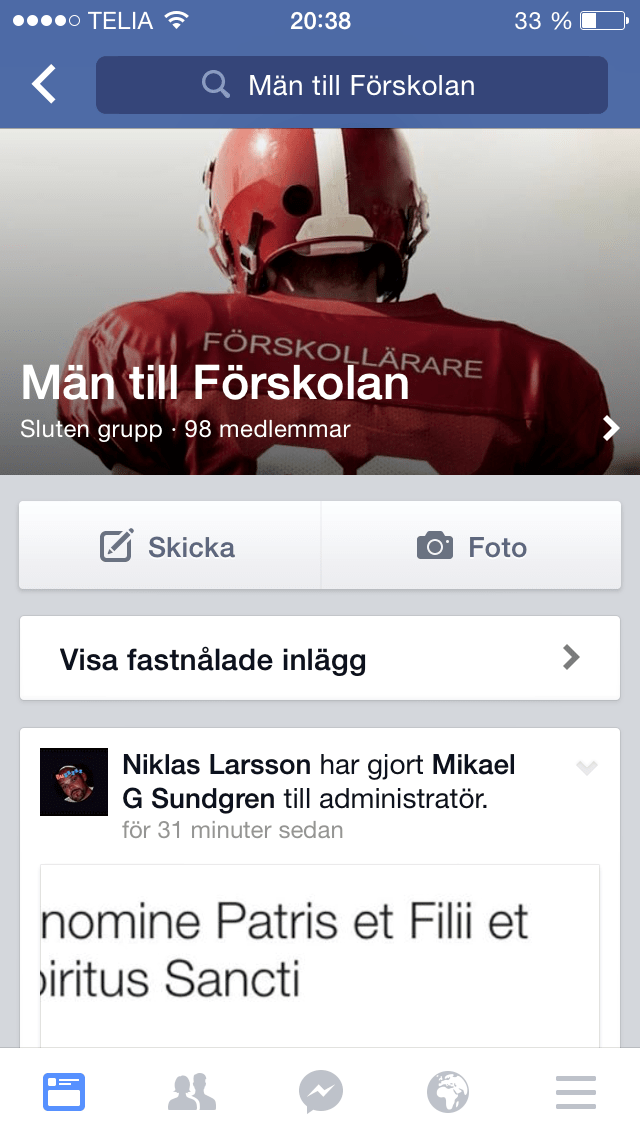This screenshot has width=640, height=1136.
Task: Go back using the top-left arrow
Action: click(x=44, y=85)
